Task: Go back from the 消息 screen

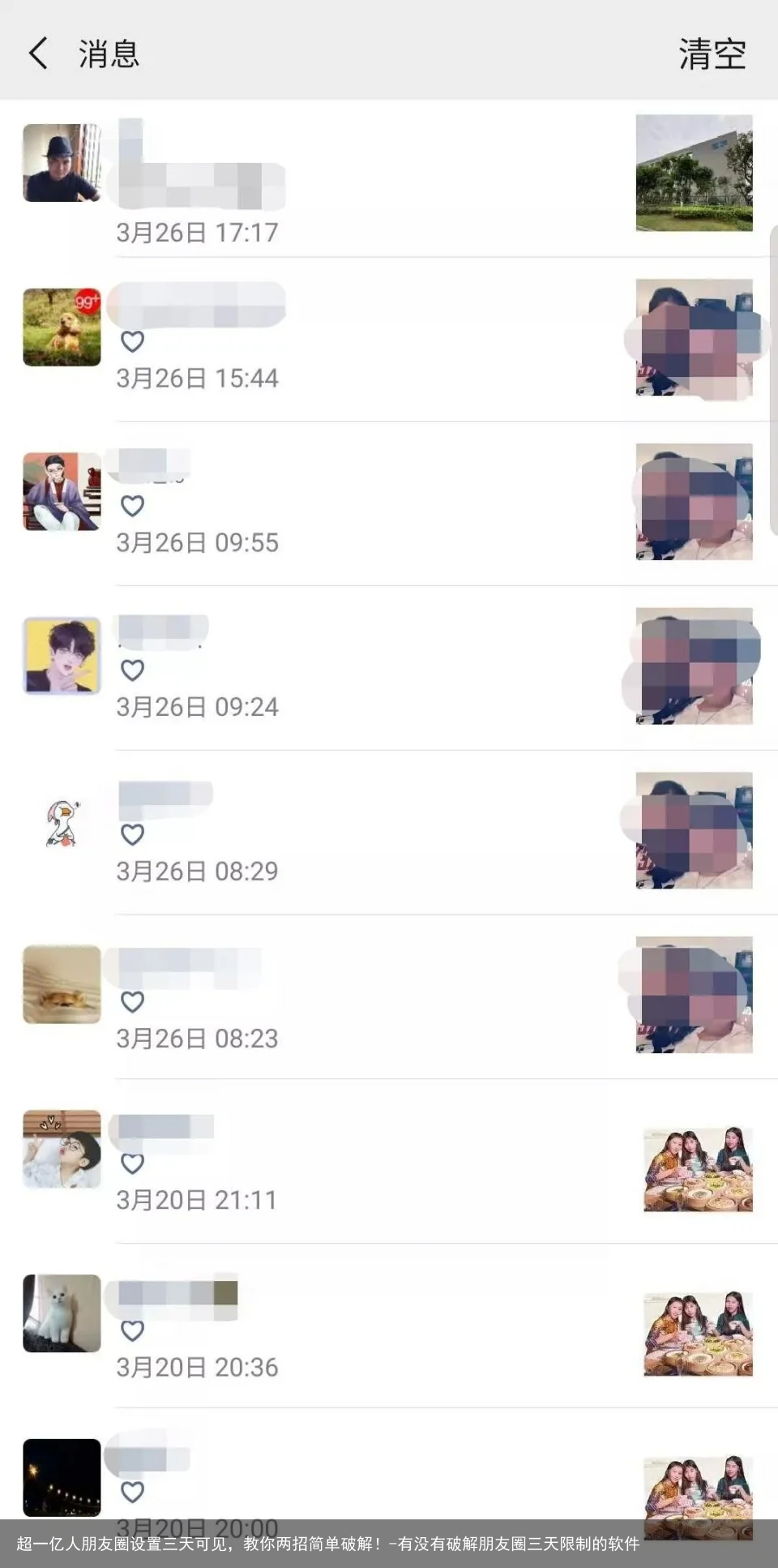Action: pos(38,54)
